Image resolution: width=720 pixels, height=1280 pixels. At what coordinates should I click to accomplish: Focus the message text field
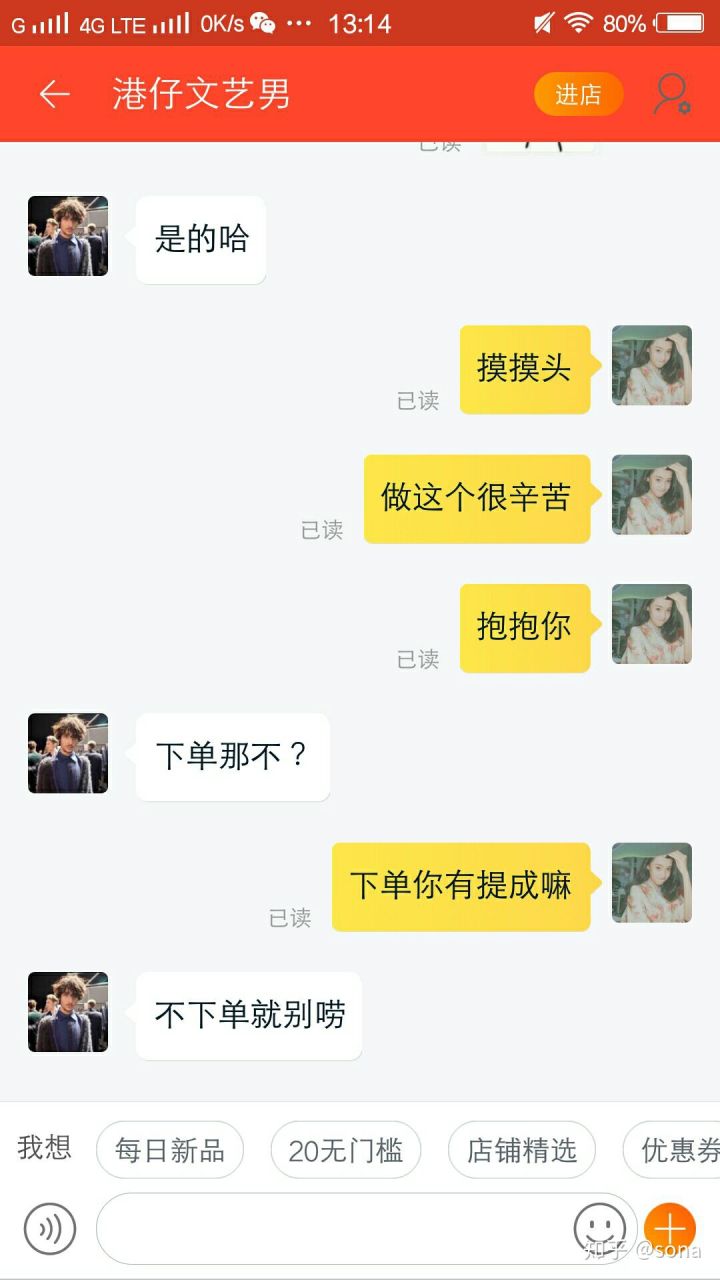(330, 1228)
